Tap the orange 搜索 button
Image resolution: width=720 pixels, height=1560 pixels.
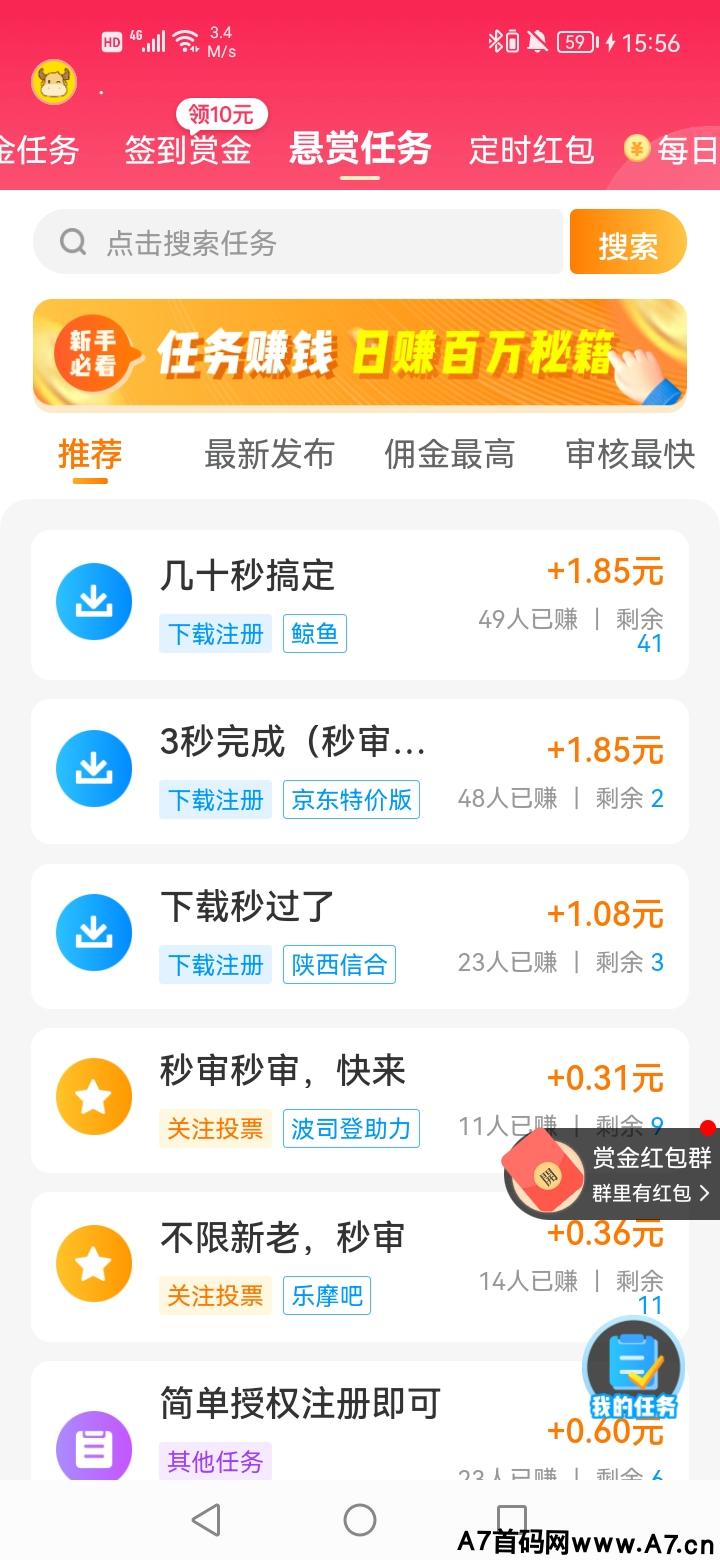pyautogui.click(x=628, y=243)
